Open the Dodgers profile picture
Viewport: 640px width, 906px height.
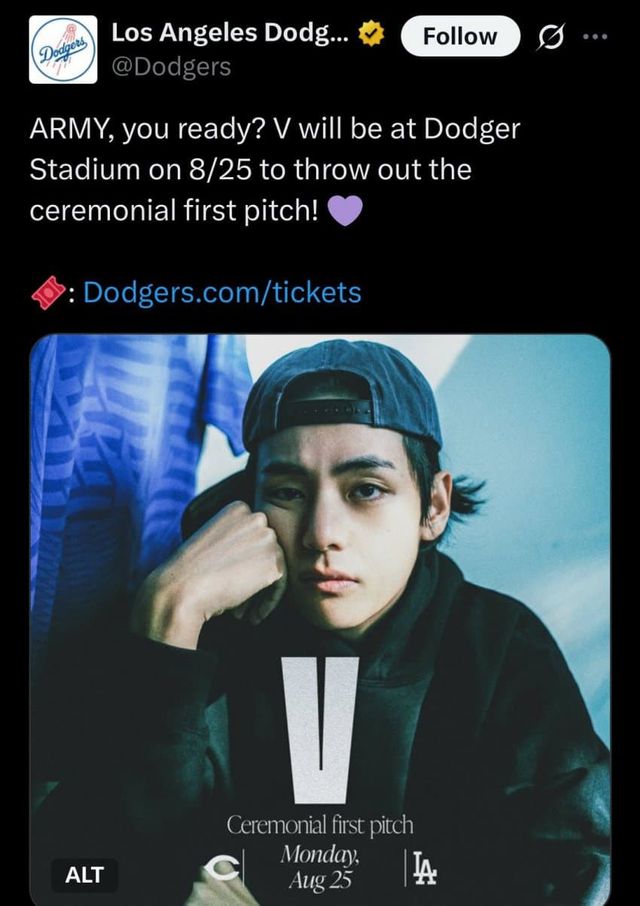(64, 49)
